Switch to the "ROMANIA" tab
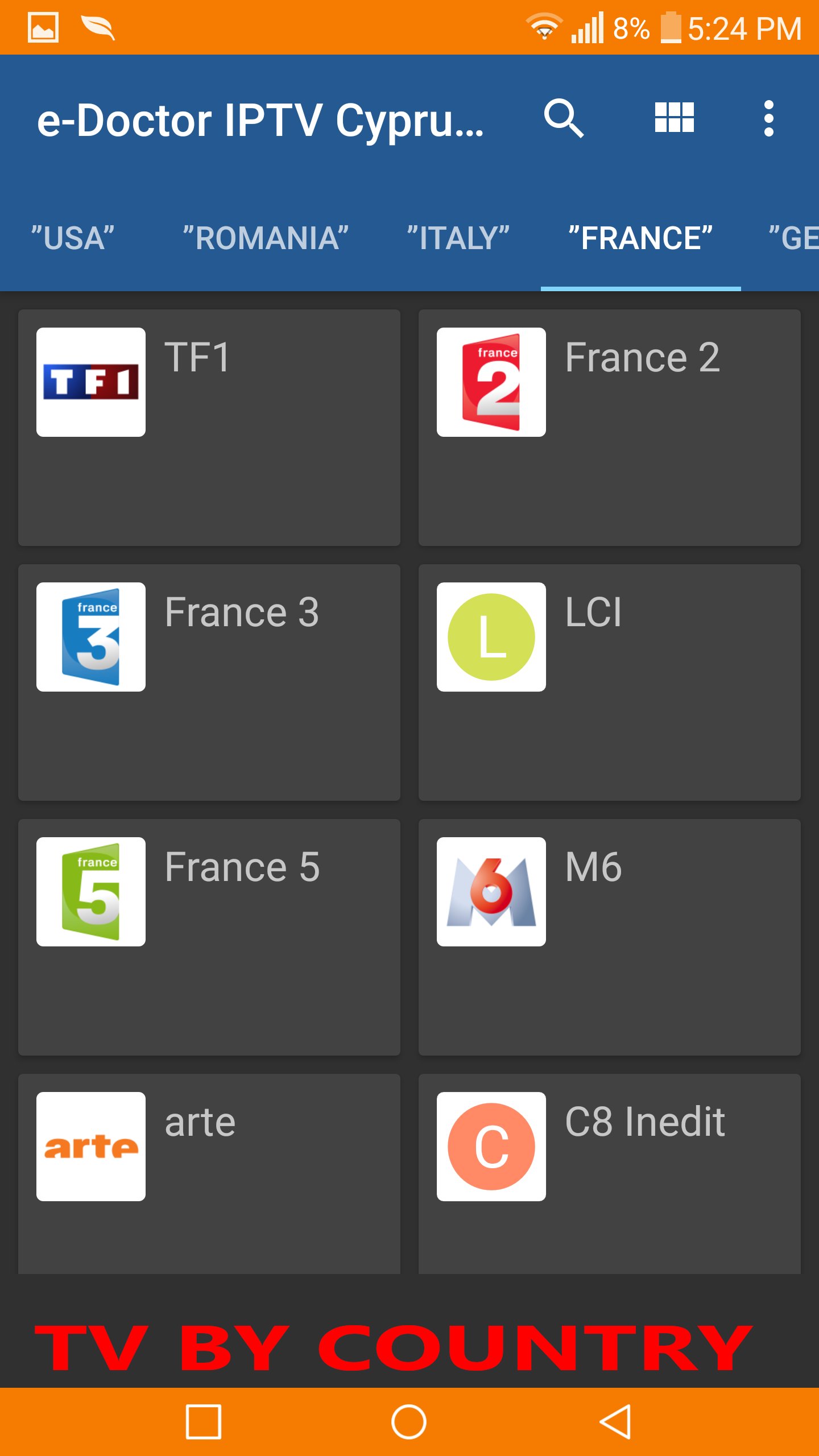819x1456 pixels. (x=266, y=238)
